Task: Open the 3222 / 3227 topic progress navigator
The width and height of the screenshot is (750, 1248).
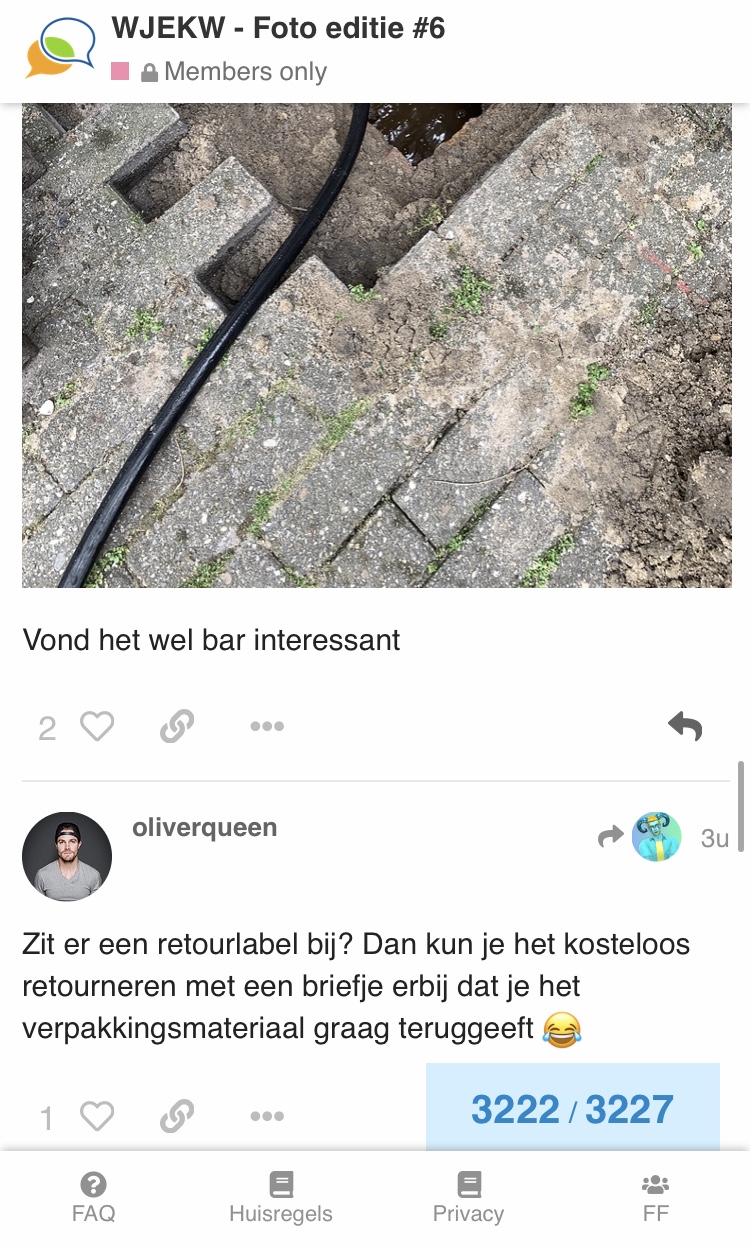Action: pyautogui.click(x=572, y=1108)
